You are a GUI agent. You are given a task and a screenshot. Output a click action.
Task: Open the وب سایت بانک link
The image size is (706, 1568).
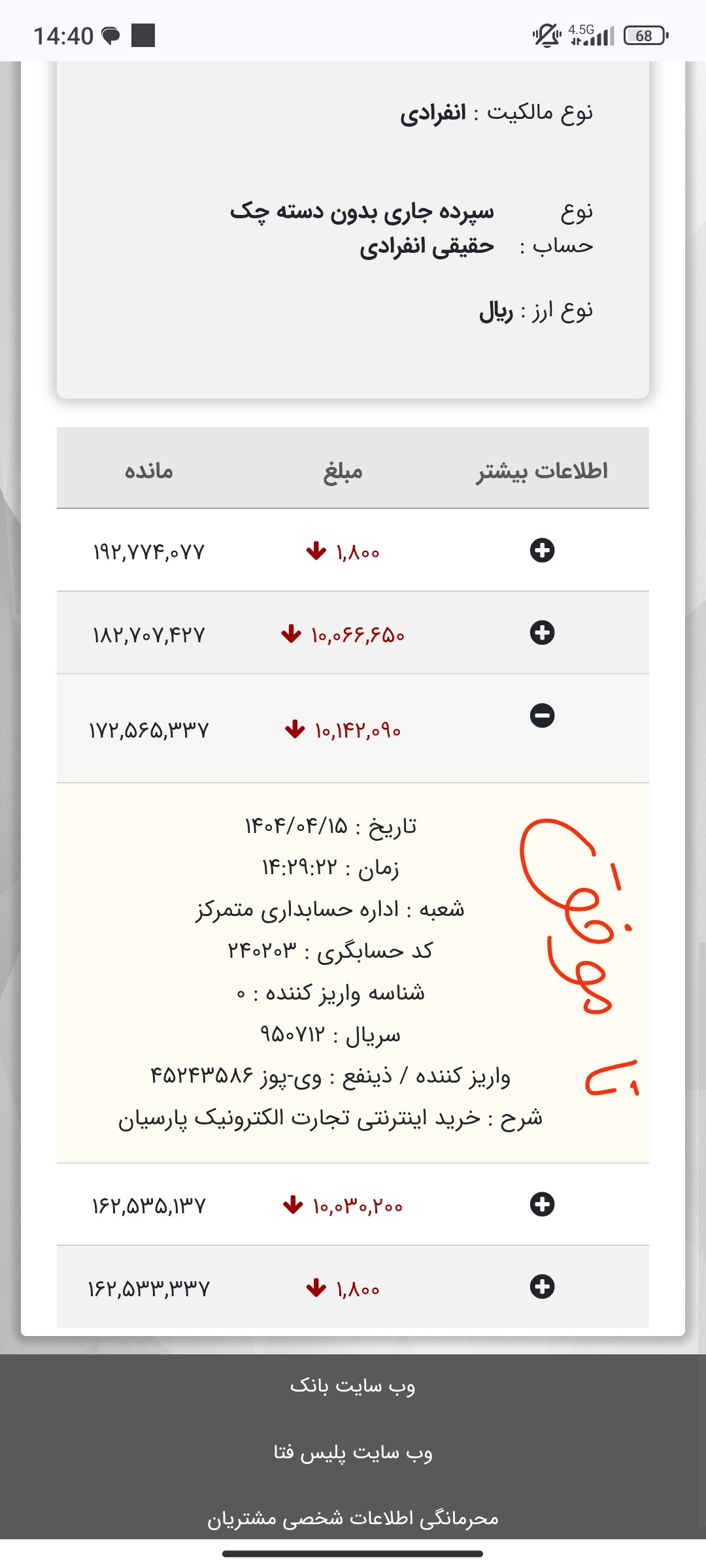pos(352,1385)
